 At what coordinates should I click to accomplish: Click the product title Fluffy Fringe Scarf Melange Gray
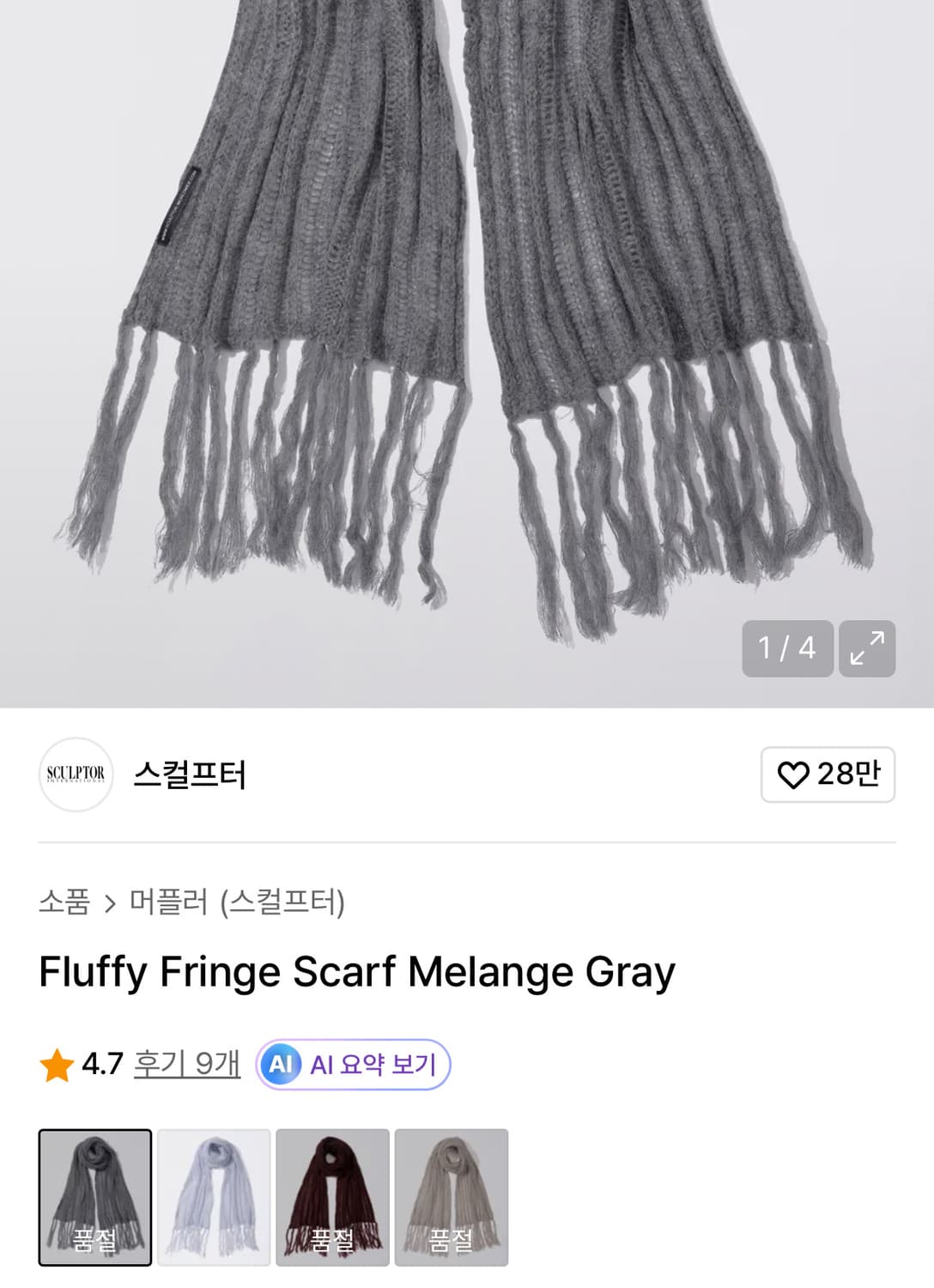coord(358,973)
